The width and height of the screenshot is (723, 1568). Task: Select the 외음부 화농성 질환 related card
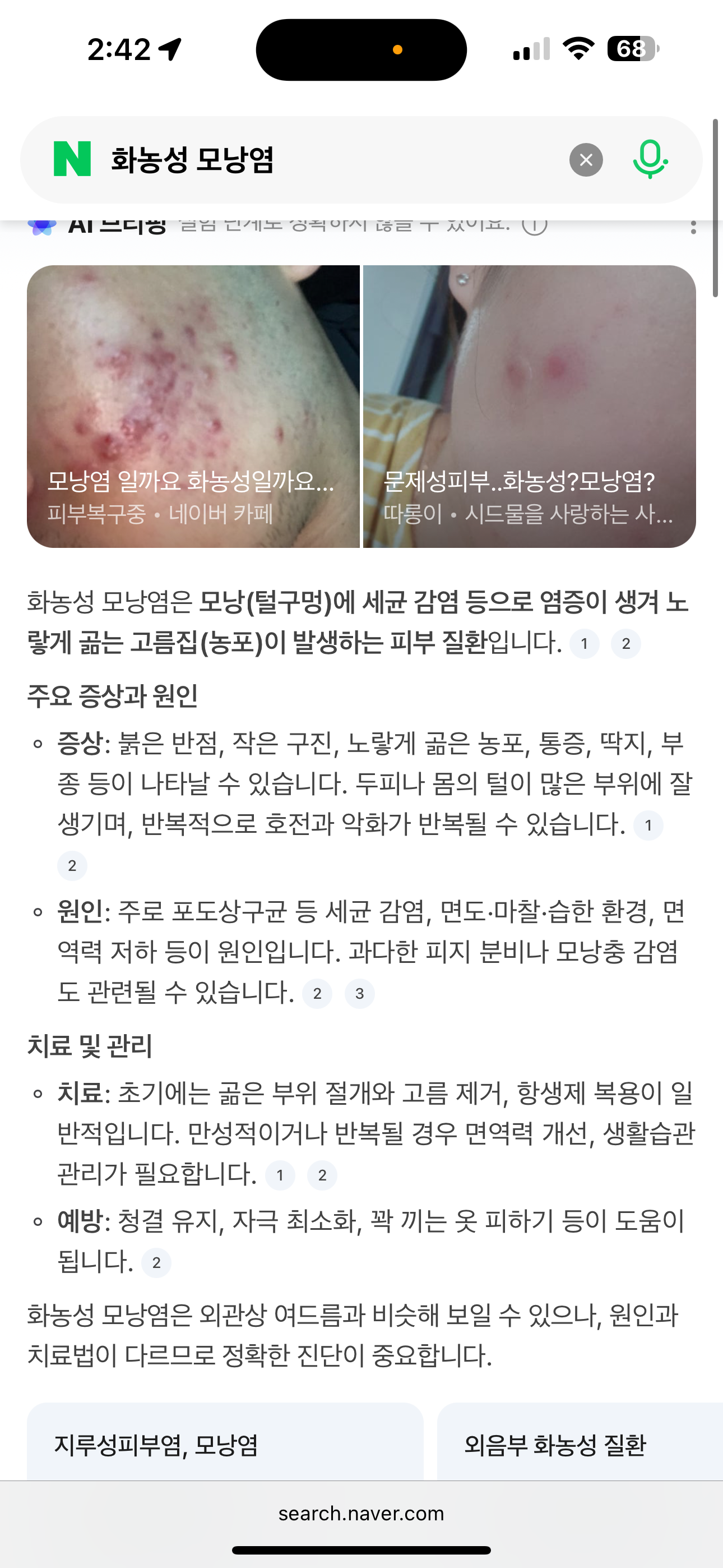(578, 1444)
